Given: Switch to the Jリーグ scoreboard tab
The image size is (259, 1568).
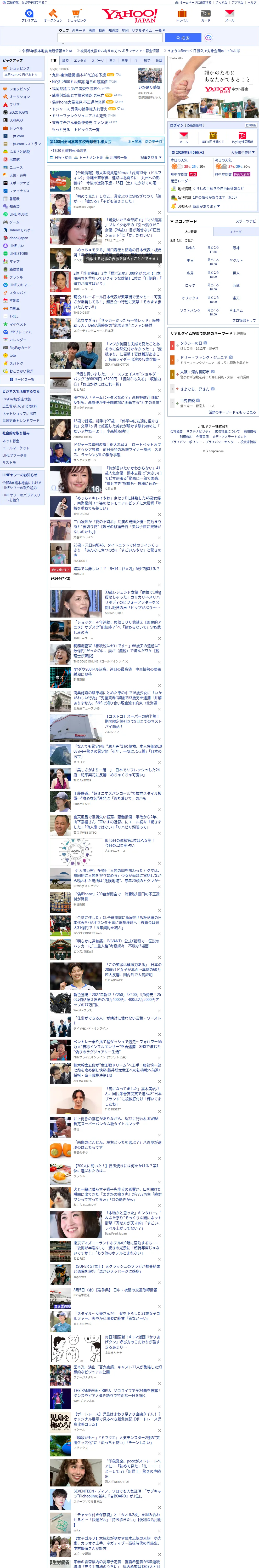Looking at the screenshot, I should (236, 232).
